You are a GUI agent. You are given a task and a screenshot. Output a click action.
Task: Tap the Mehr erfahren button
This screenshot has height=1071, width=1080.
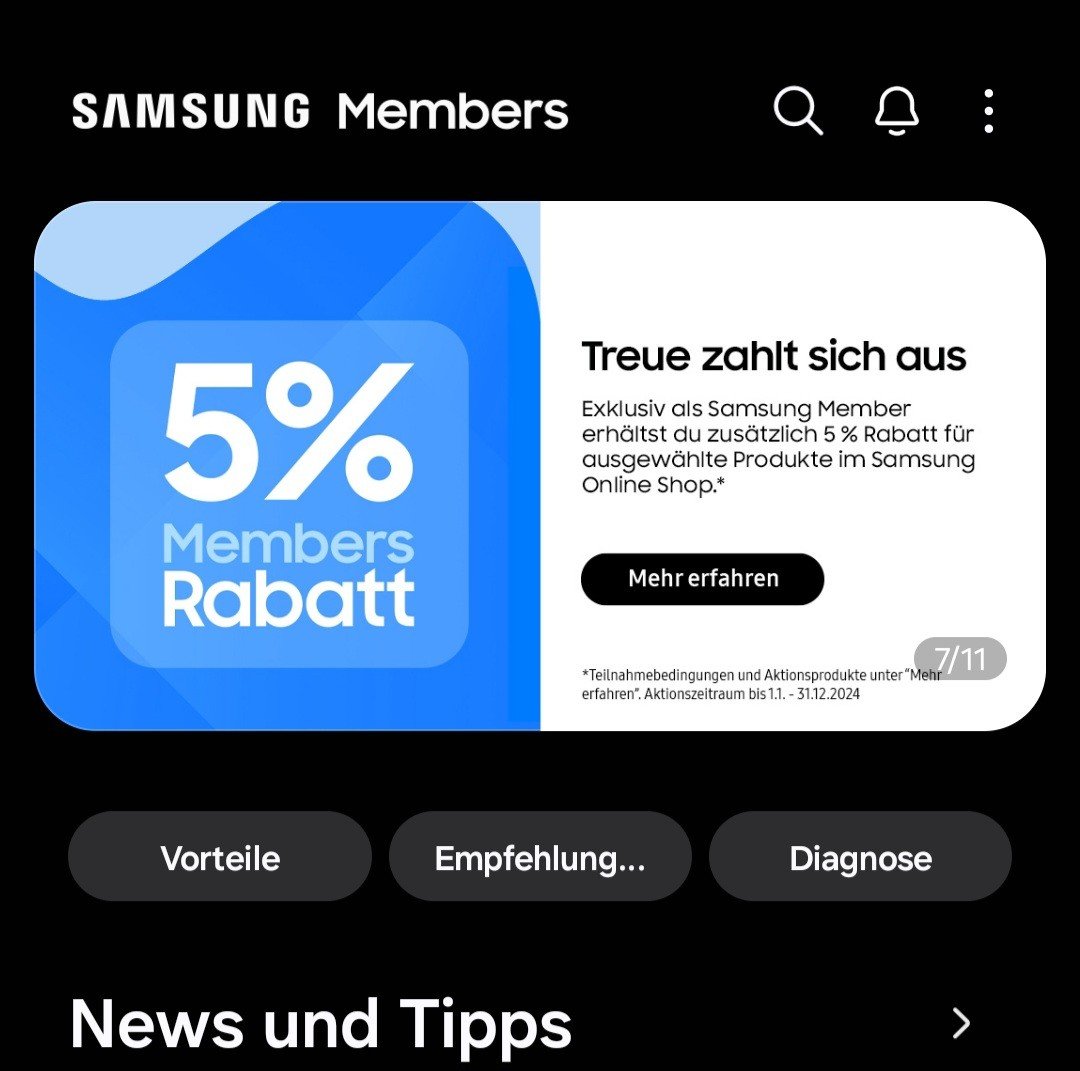click(x=702, y=579)
